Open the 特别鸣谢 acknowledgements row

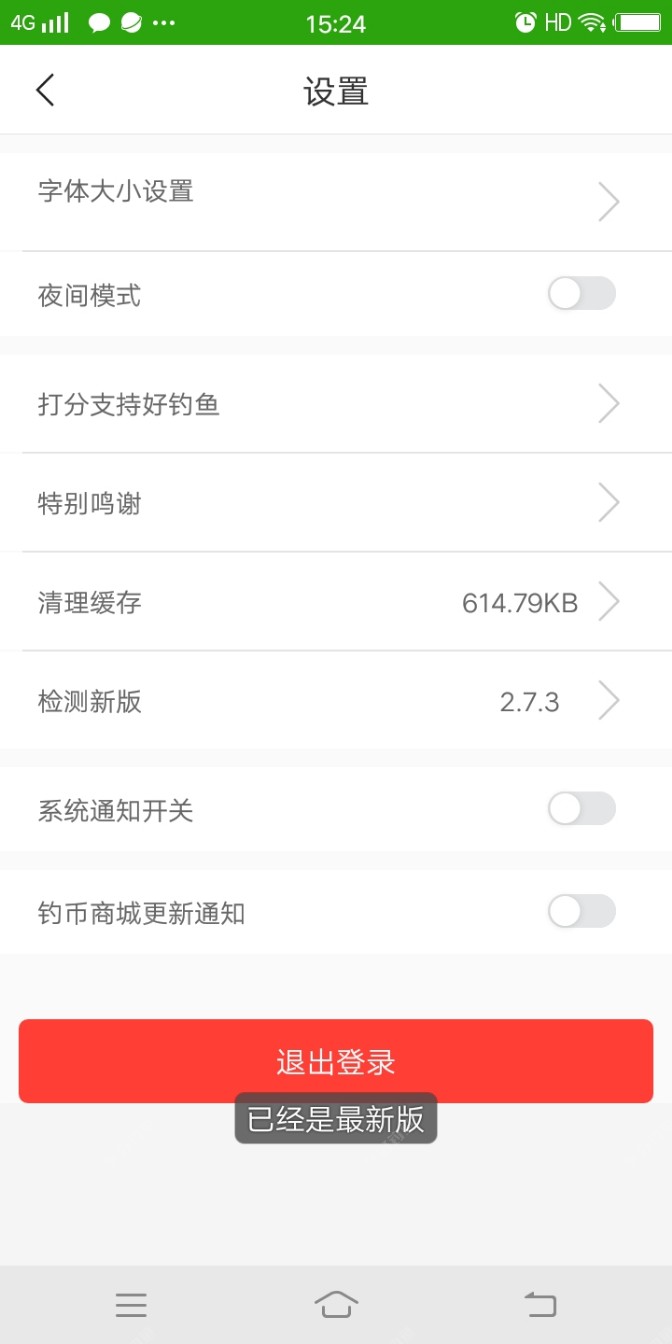(x=336, y=502)
